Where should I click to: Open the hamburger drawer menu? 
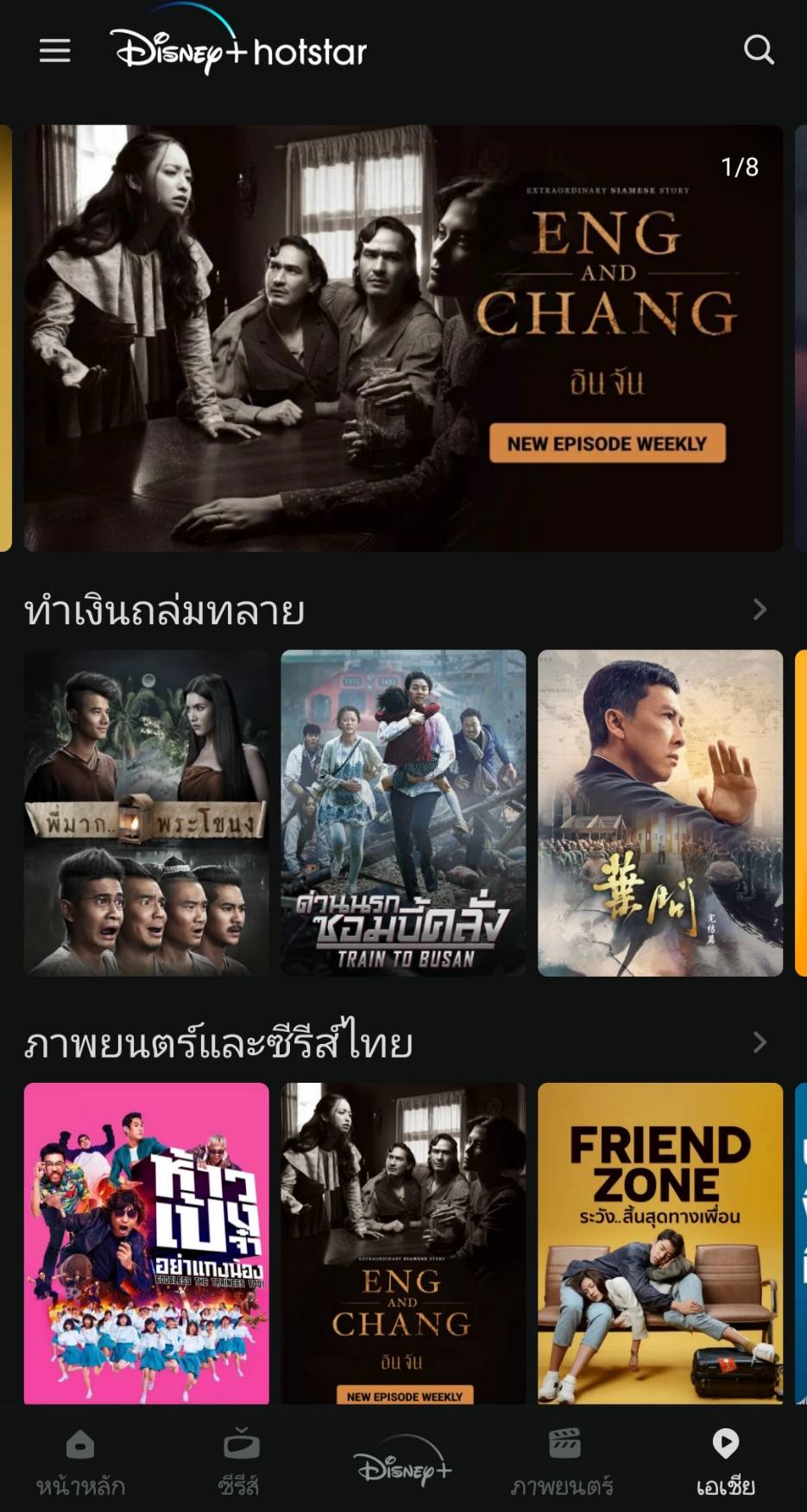pyautogui.click(x=54, y=51)
